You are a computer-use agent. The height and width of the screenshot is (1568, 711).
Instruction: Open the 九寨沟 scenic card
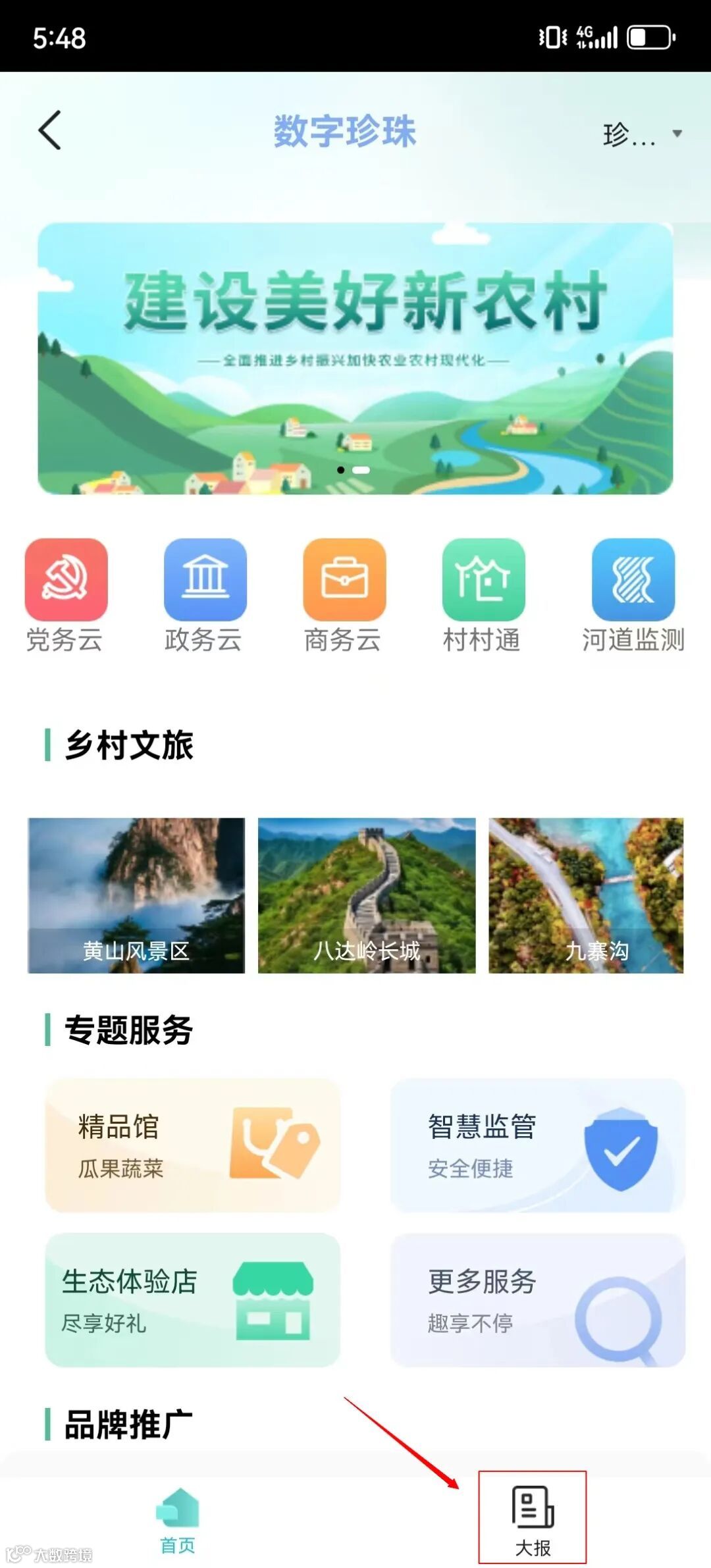586,895
